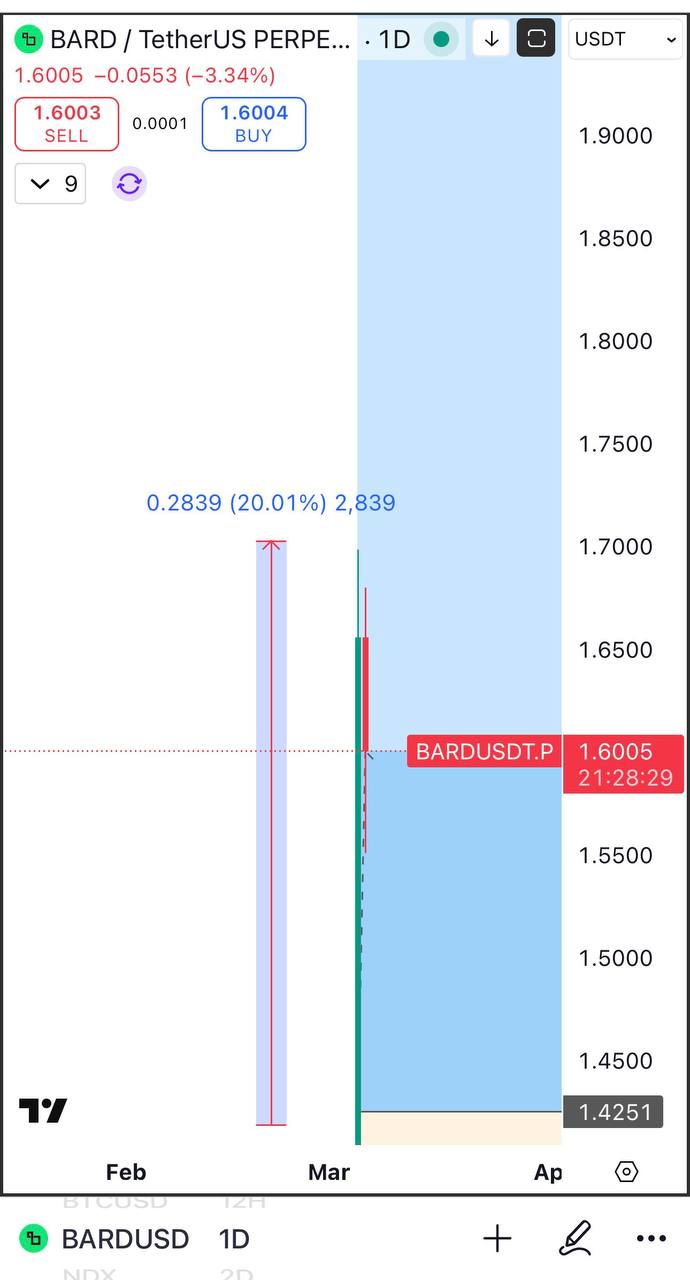Open chart settings gear icon

point(626,1172)
